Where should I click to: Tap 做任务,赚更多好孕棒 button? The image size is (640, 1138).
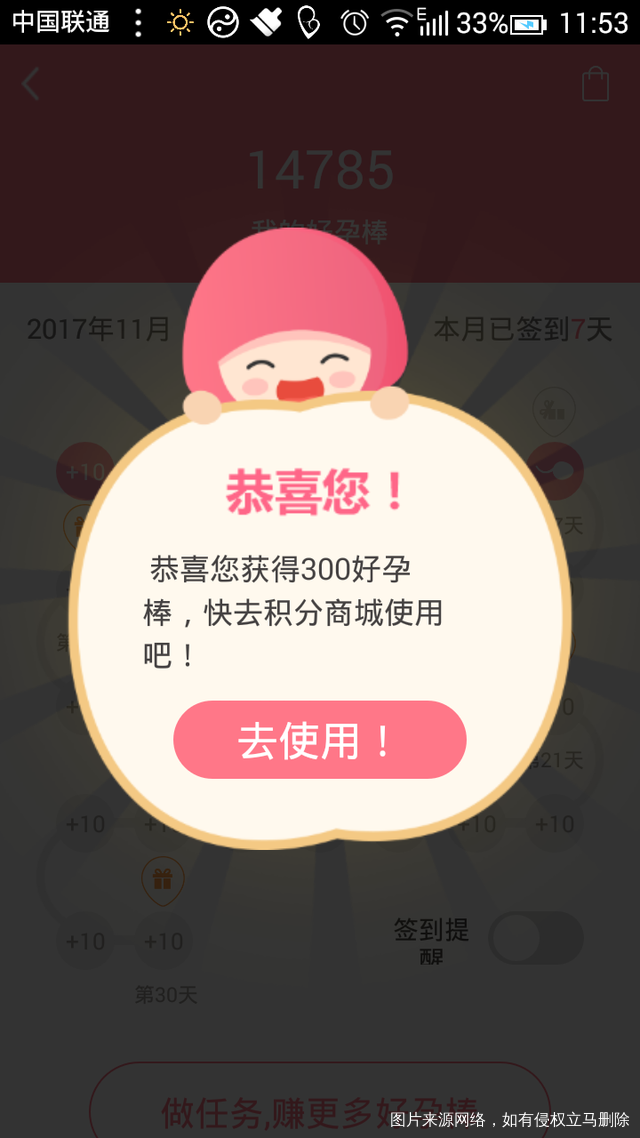click(x=320, y=1105)
